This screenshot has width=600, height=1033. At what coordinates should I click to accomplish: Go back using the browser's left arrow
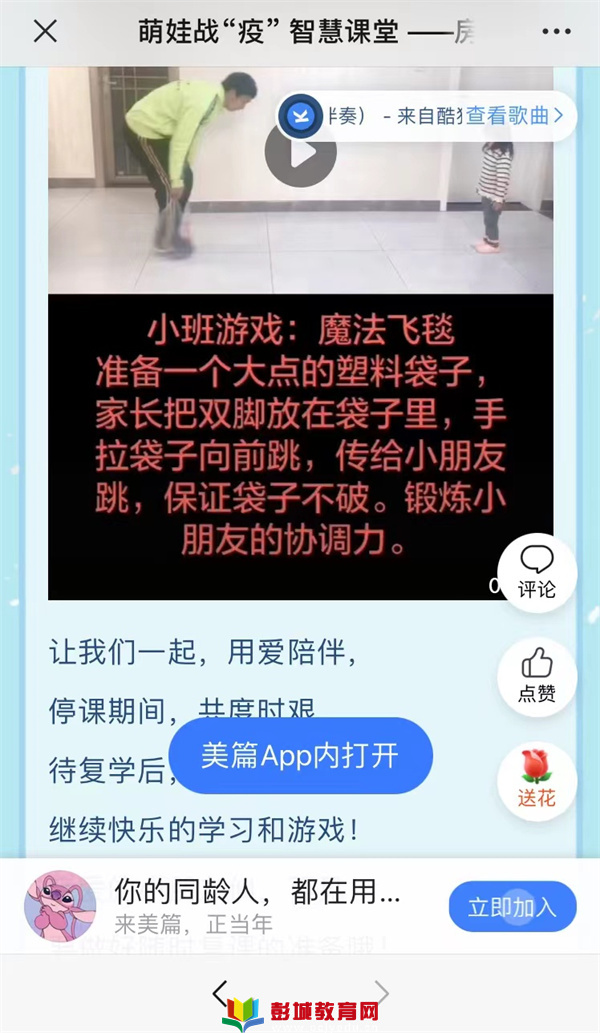[x=221, y=992]
